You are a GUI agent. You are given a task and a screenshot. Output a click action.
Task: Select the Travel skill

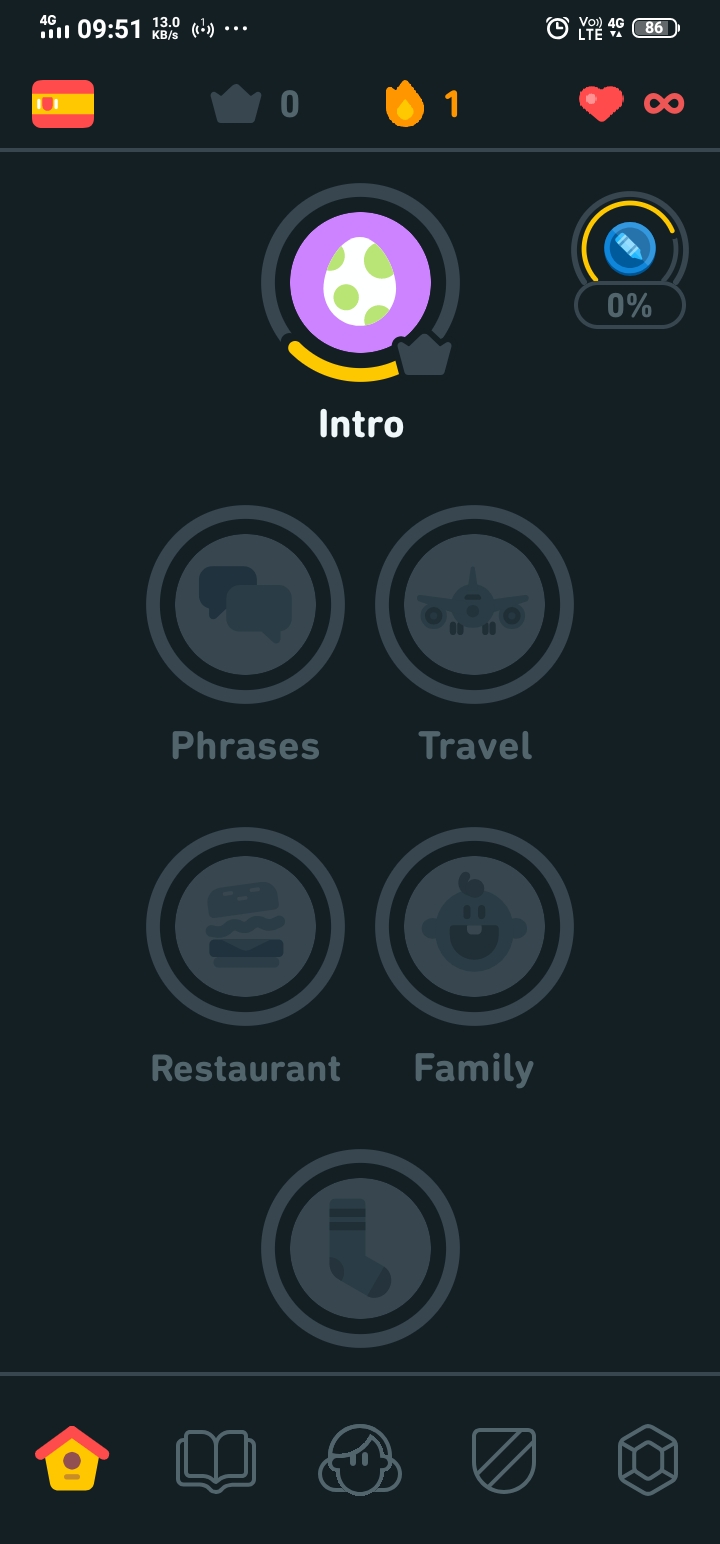coord(474,604)
